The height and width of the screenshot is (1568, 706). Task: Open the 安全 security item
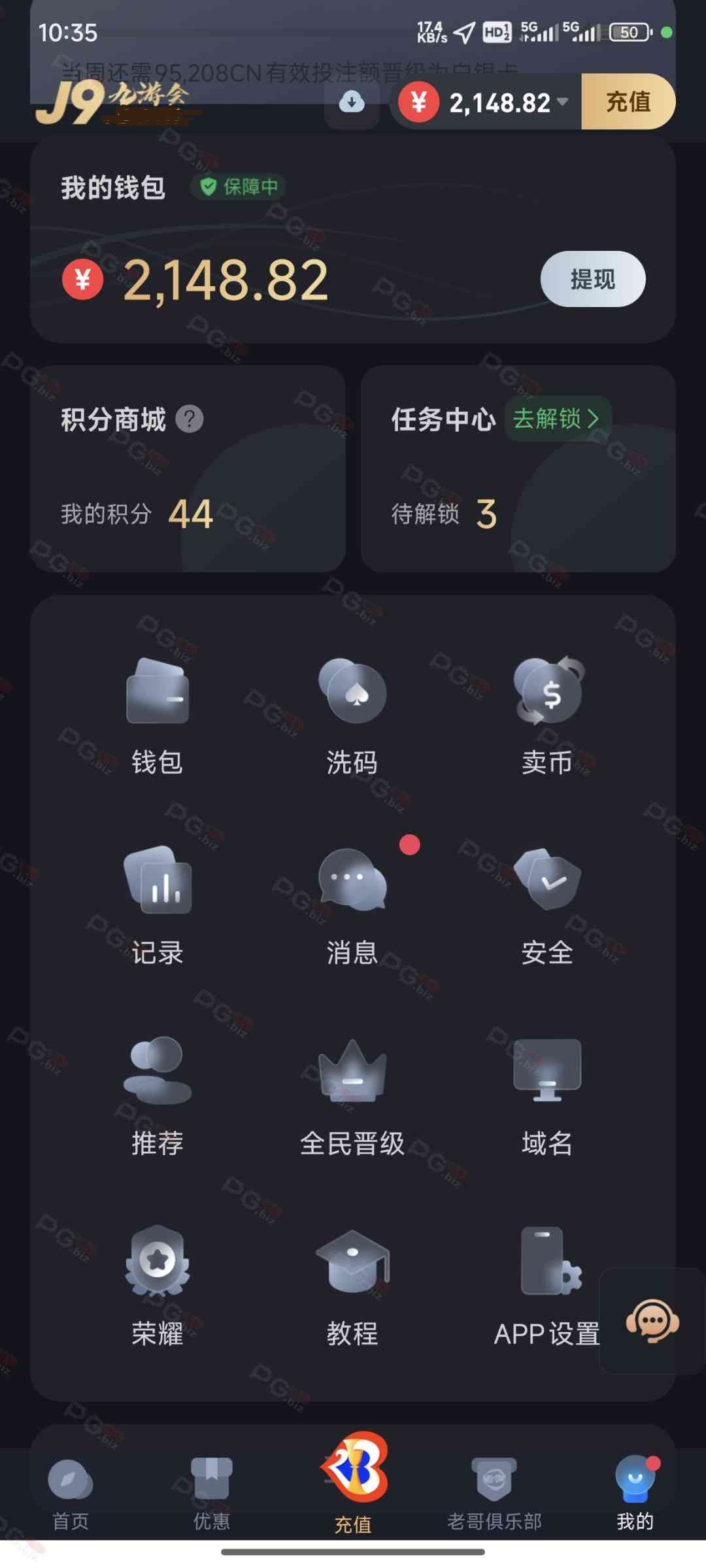548,906
